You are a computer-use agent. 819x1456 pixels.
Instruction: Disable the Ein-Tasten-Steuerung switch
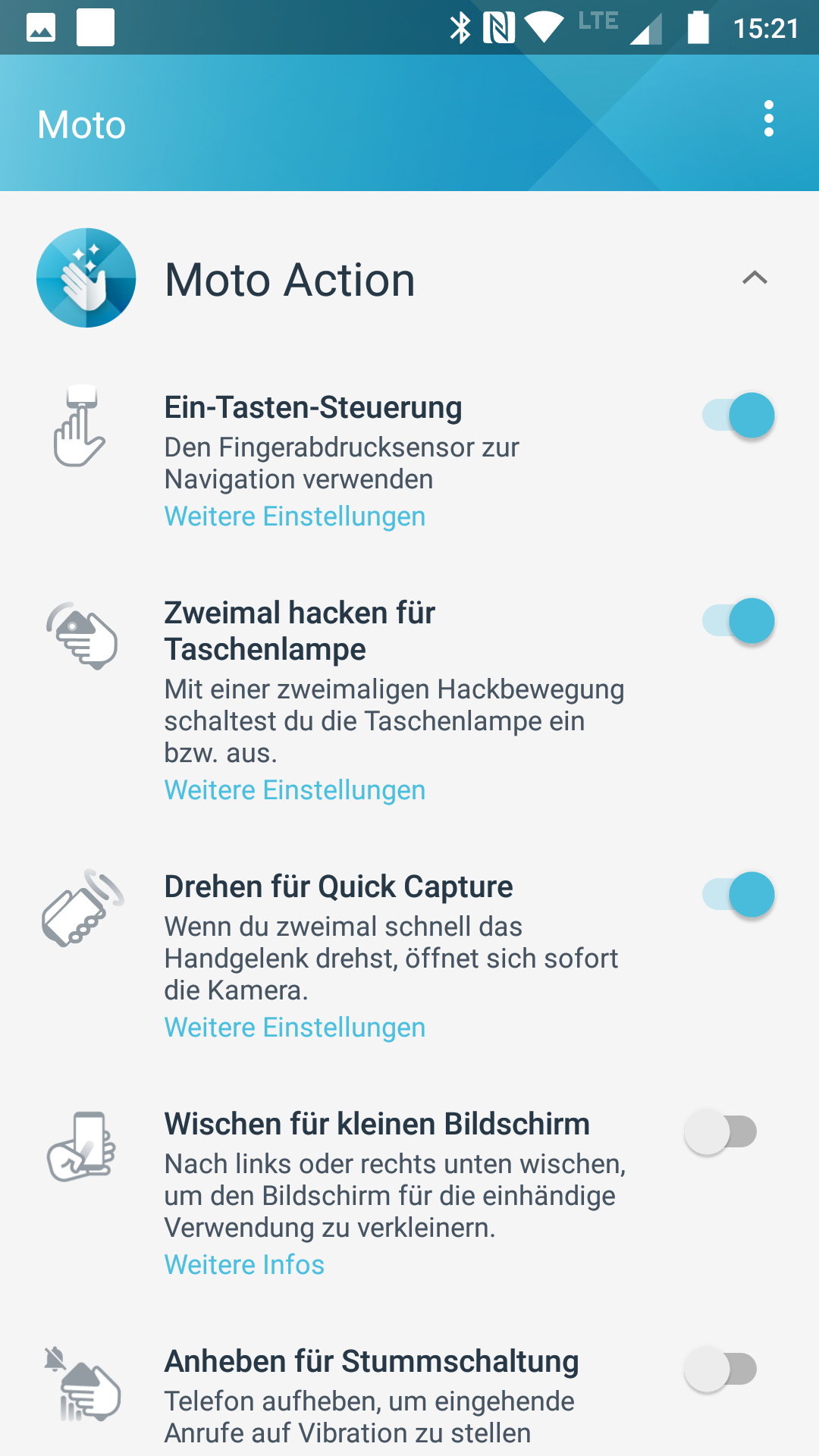pos(739,416)
